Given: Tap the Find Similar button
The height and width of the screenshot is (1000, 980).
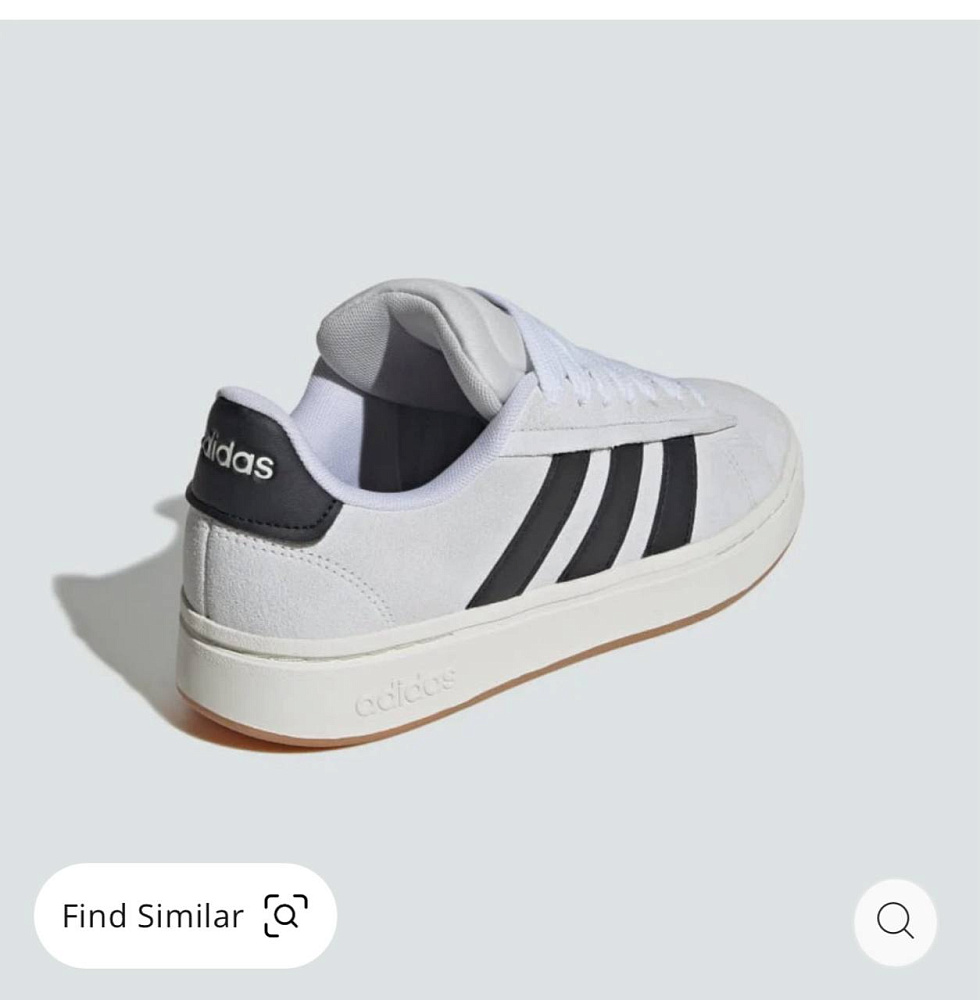Looking at the screenshot, I should tap(185, 915).
